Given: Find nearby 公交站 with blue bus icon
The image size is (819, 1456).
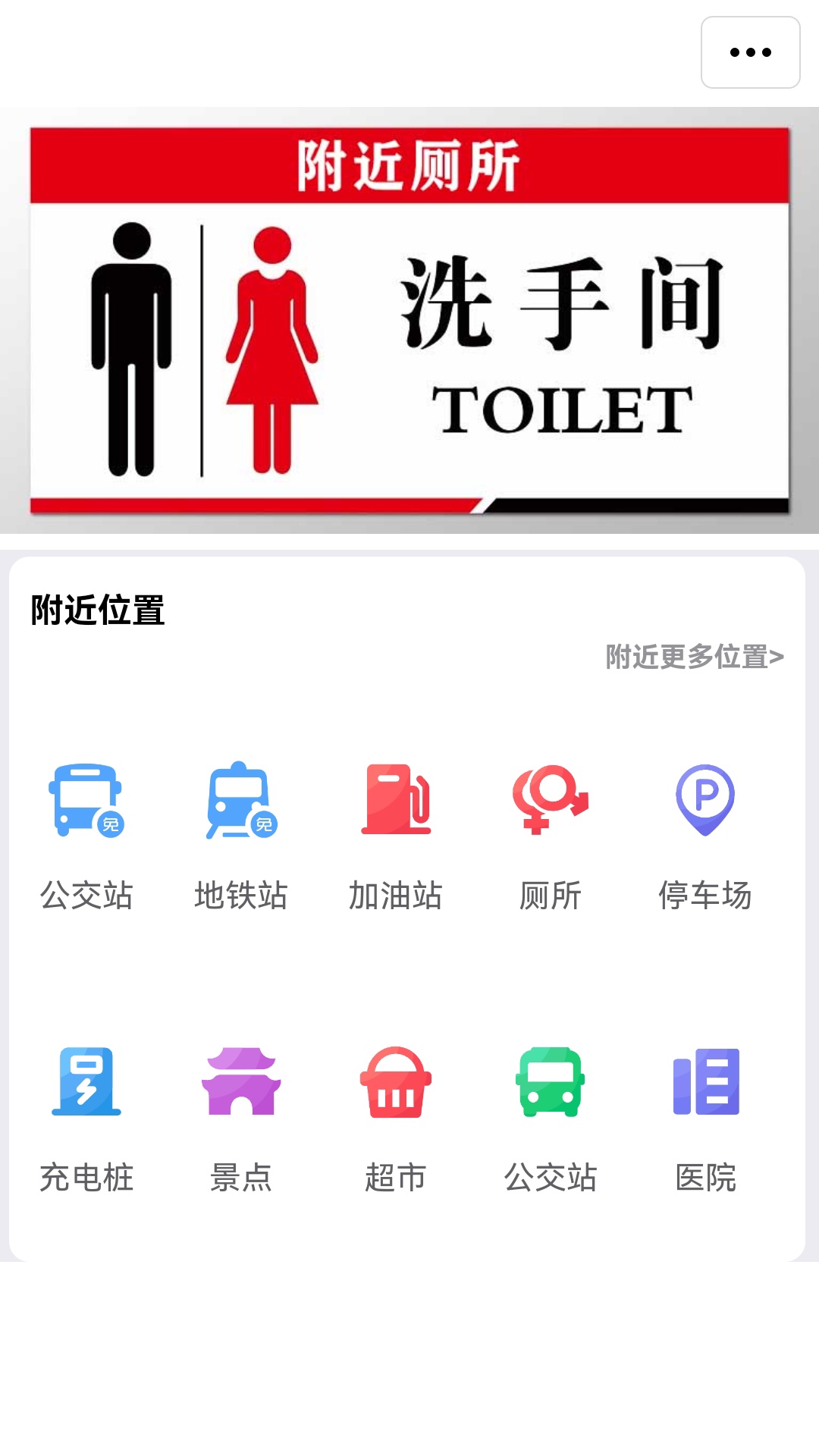Looking at the screenshot, I should click(x=86, y=834).
